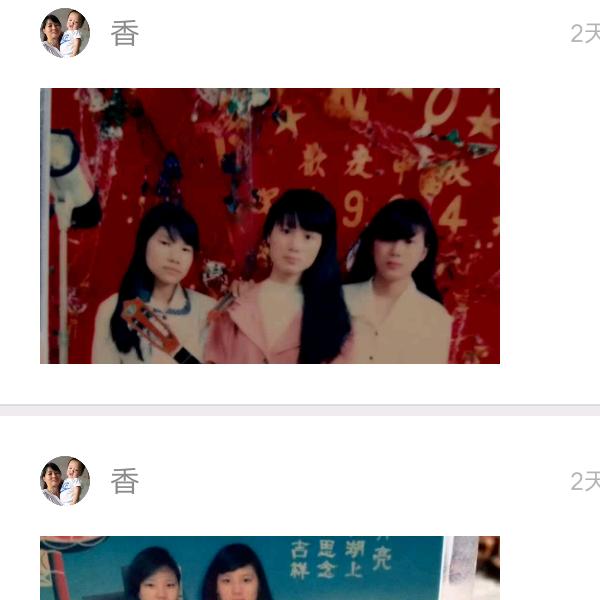The image size is (600, 600).
Task: Open the username 香 on the teal-photo post
Action: (x=124, y=482)
